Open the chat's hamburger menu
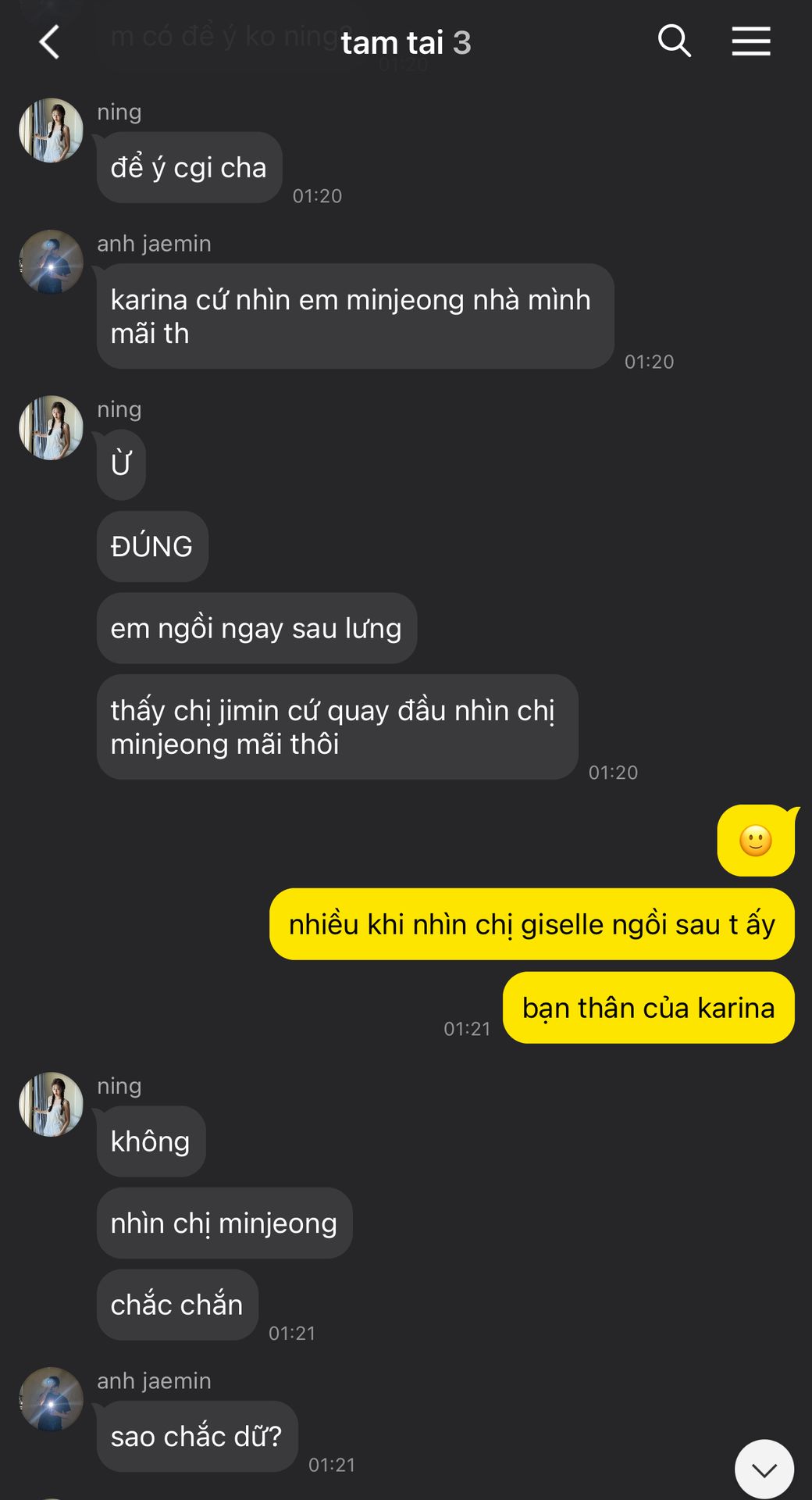The width and height of the screenshot is (812, 1500). [751, 41]
